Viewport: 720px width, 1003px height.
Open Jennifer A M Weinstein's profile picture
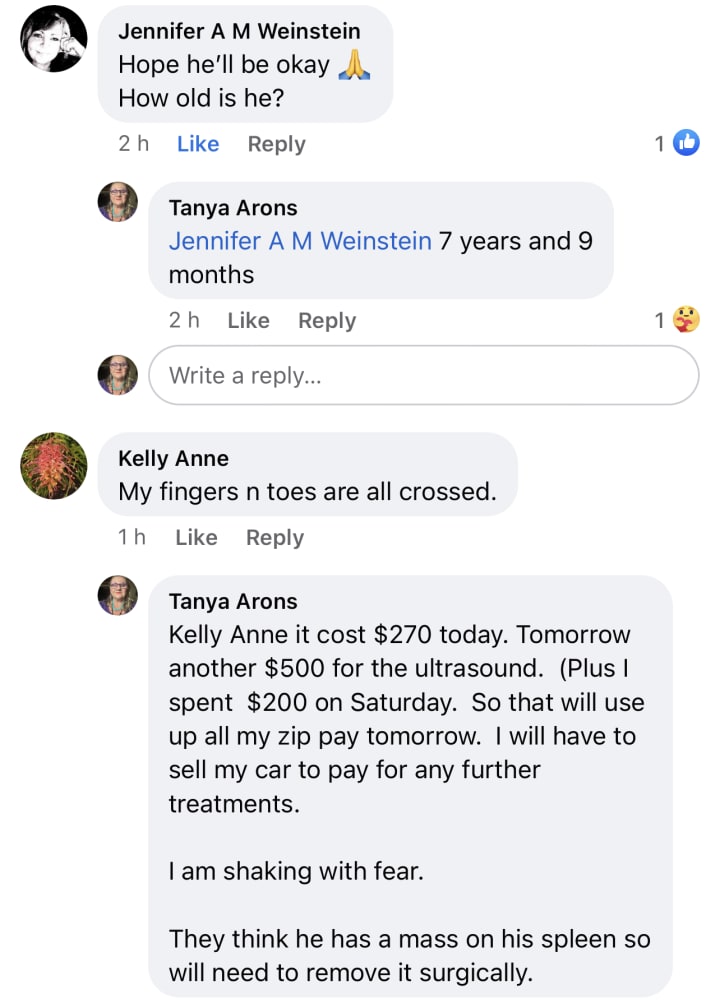point(54,39)
